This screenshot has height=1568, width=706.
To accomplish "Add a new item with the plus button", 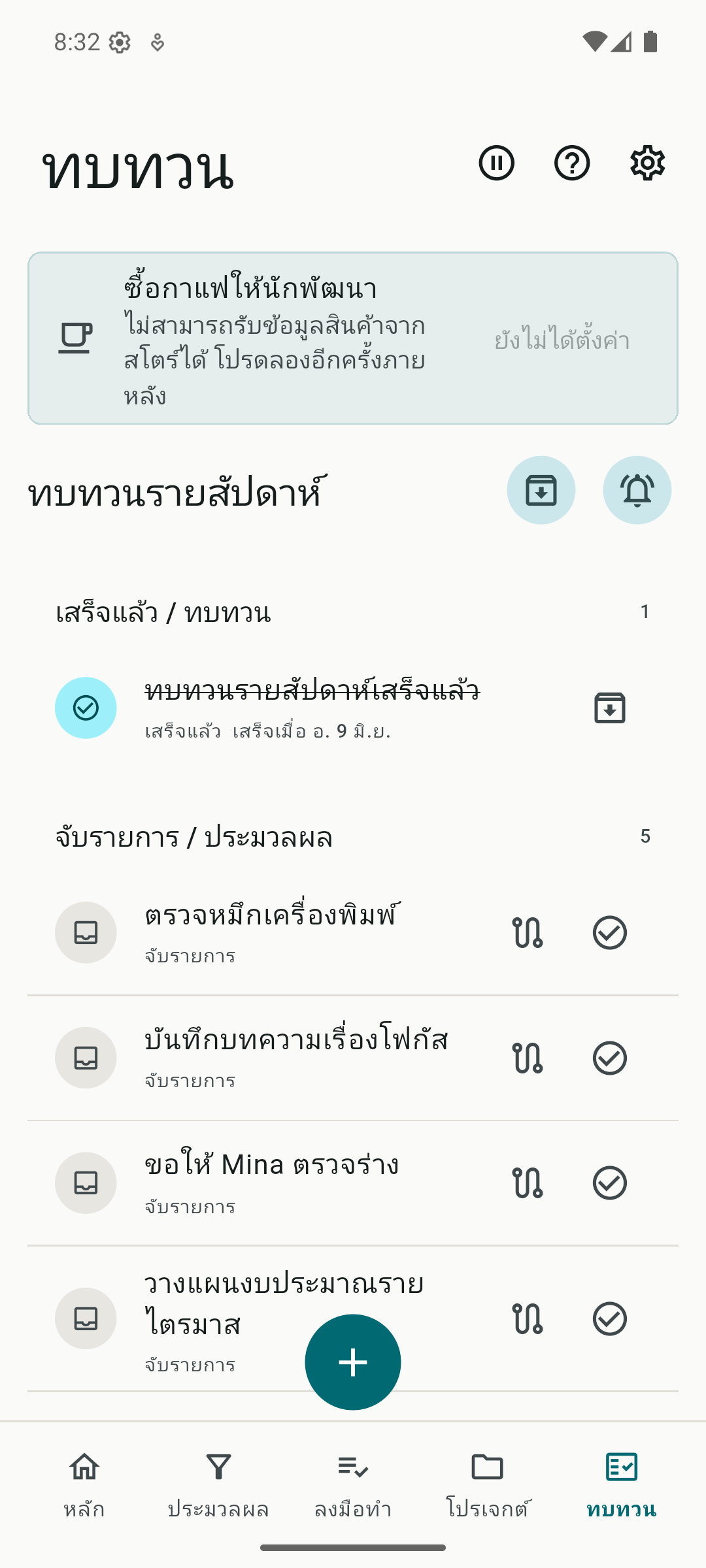I will [353, 1362].
